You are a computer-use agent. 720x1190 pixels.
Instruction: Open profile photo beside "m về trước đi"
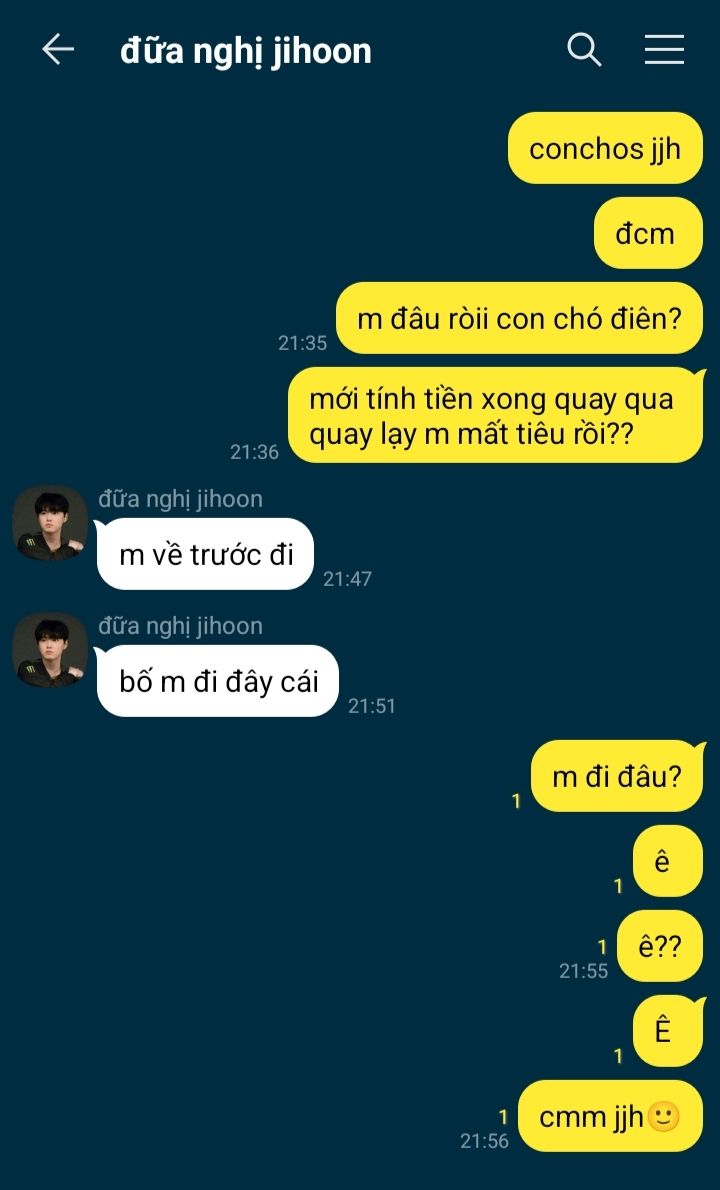[50, 523]
